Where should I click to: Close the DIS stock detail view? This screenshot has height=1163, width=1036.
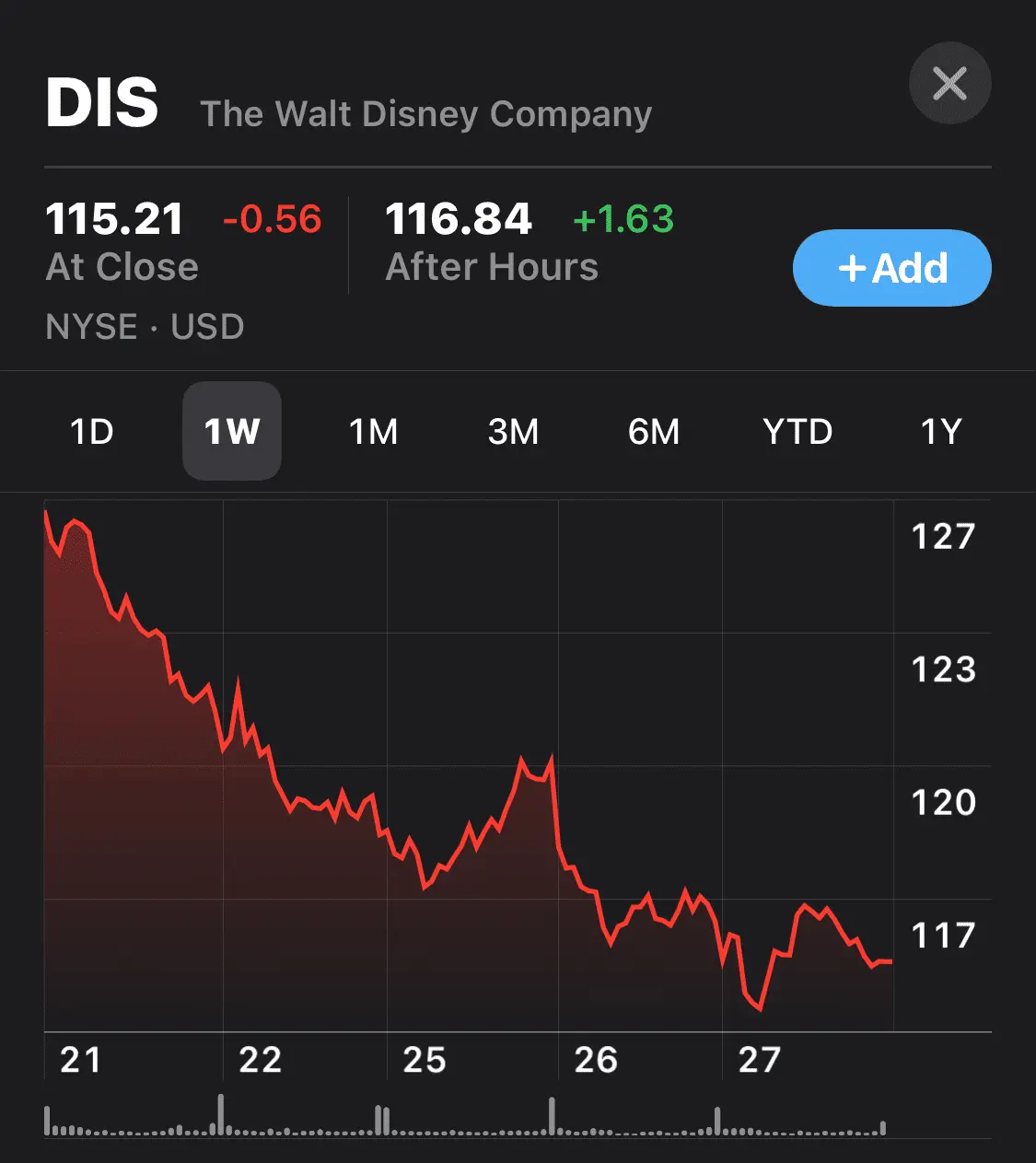(949, 84)
